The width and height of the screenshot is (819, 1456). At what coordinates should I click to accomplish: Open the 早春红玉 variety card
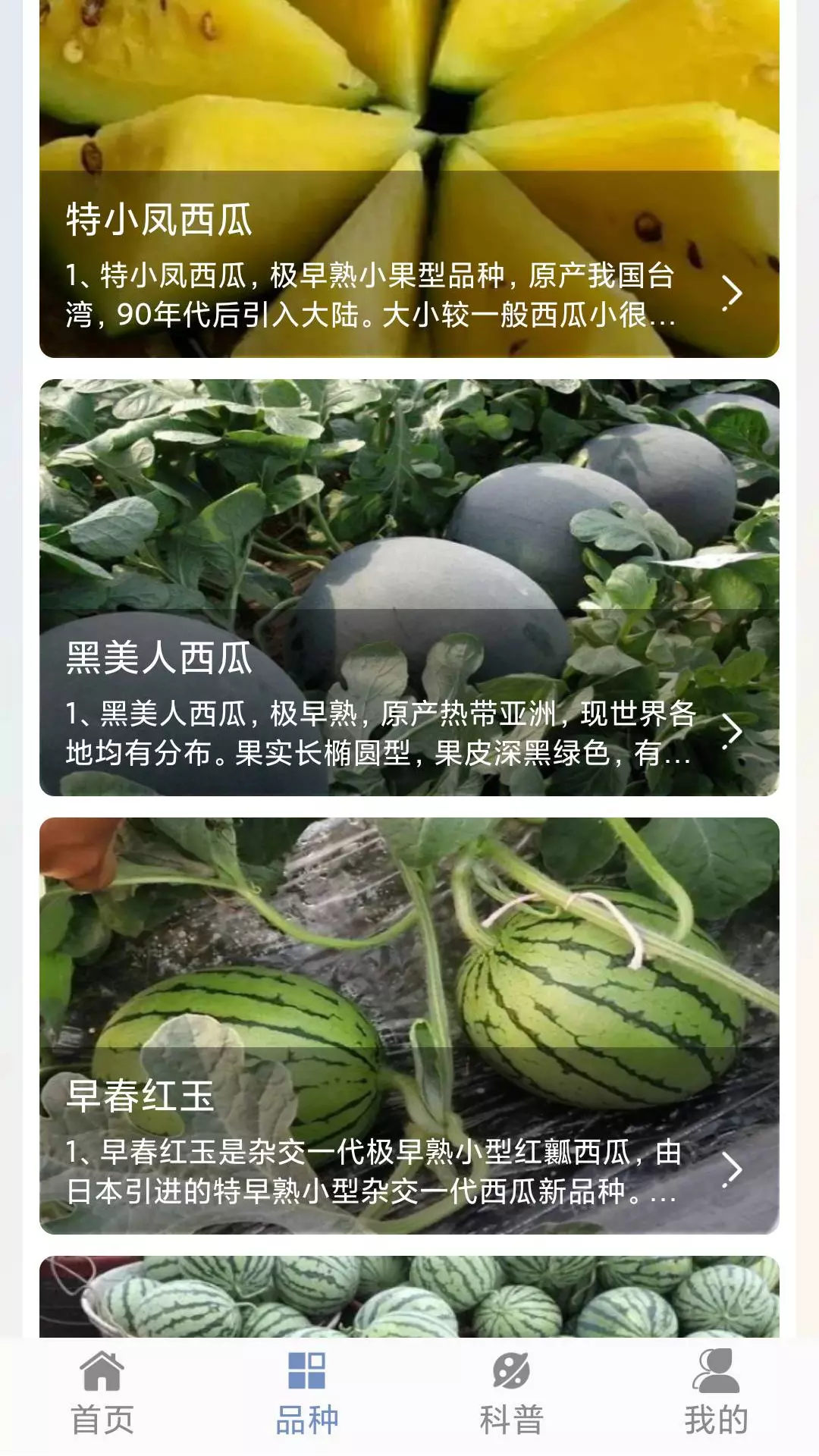point(409,1026)
